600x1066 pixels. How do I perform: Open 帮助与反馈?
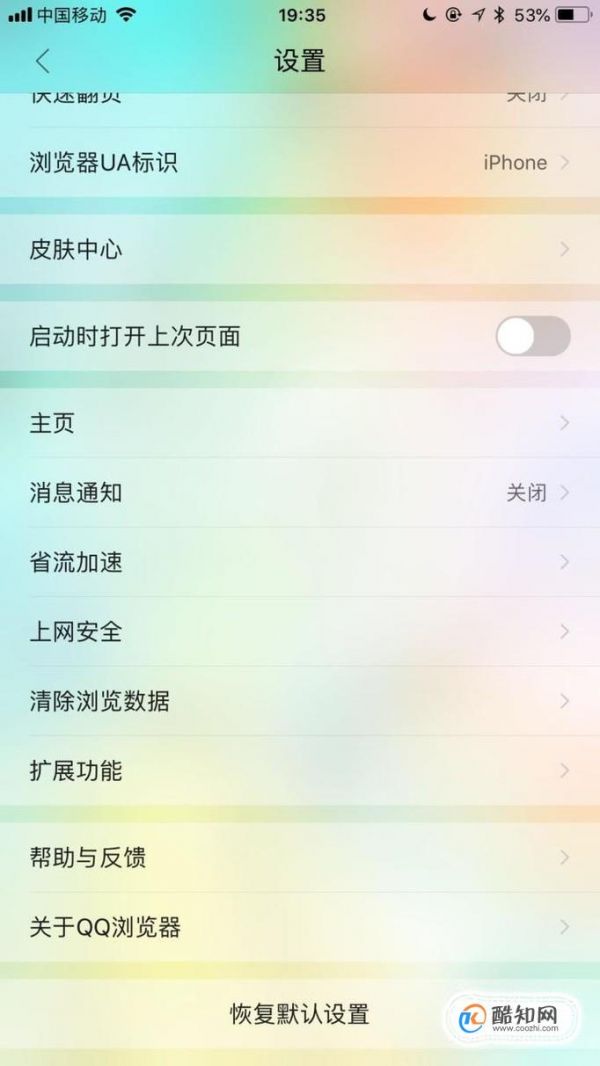click(300, 858)
